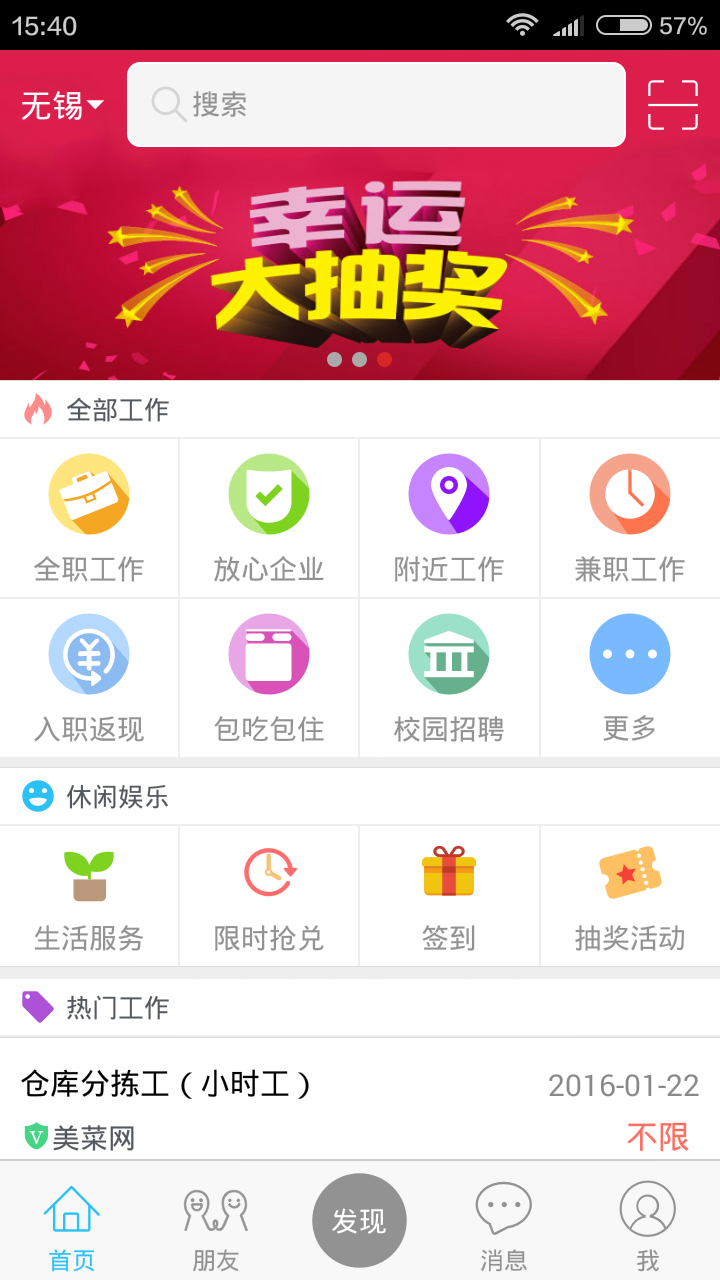Browse 附近工作 nearby jobs

coord(449,518)
